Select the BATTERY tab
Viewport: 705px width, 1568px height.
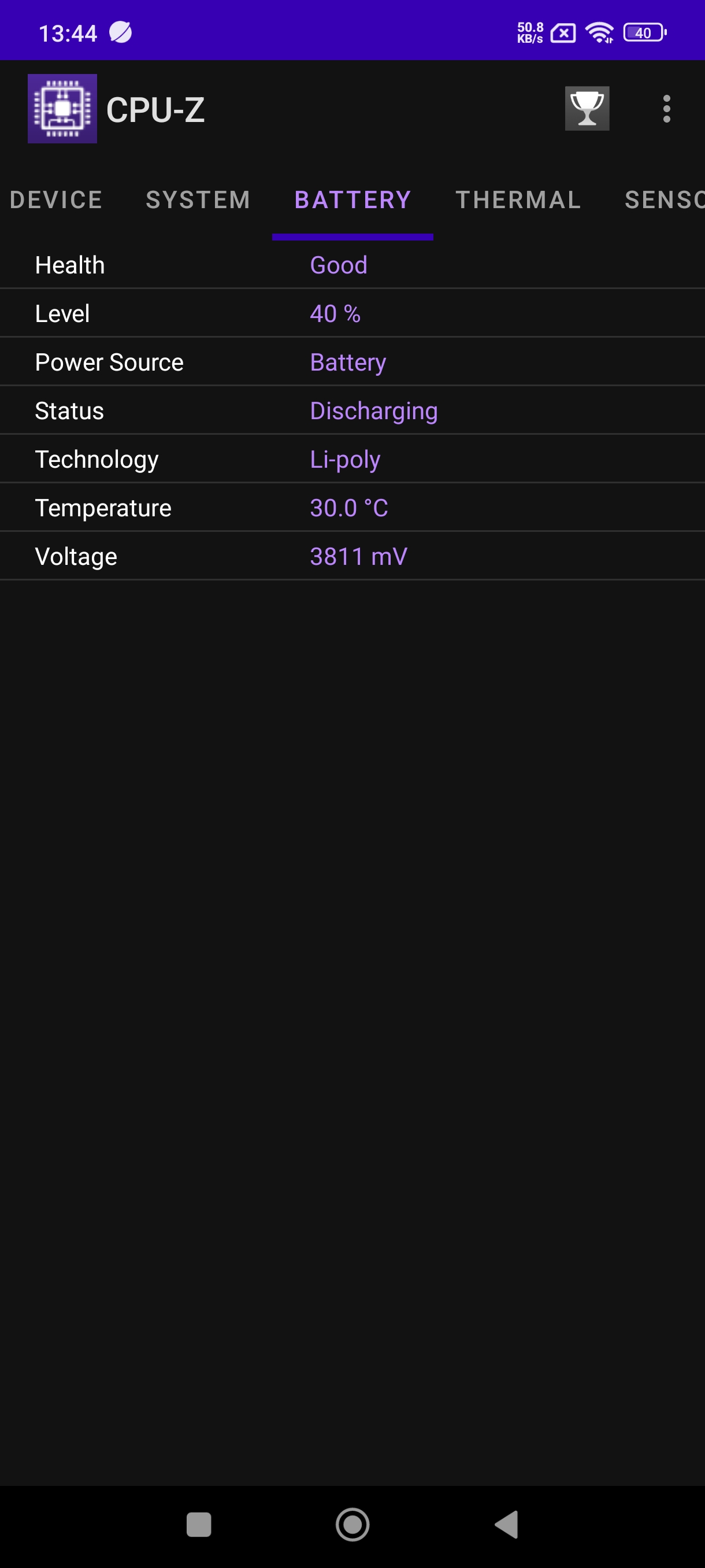pyautogui.click(x=353, y=200)
